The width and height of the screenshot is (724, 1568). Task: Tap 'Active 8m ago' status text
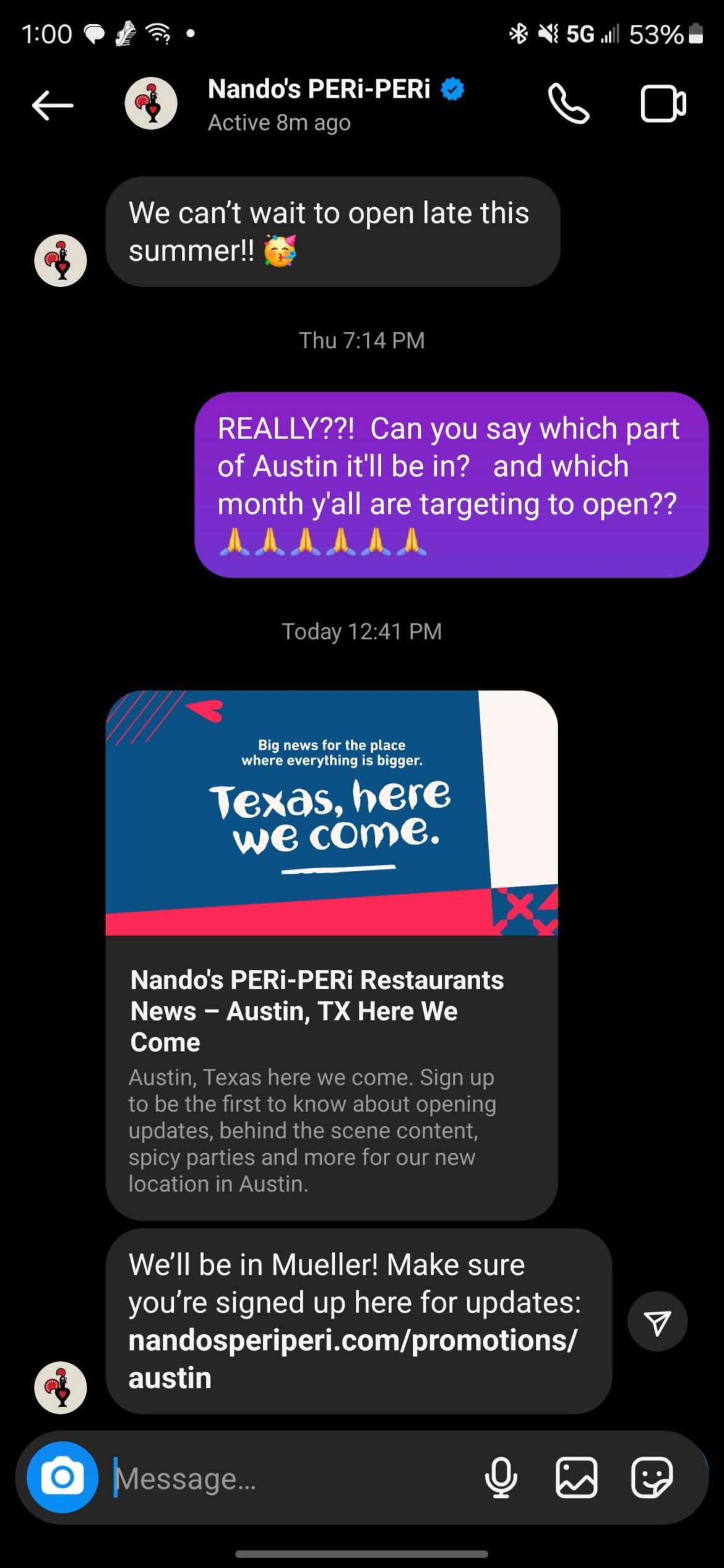(x=278, y=122)
